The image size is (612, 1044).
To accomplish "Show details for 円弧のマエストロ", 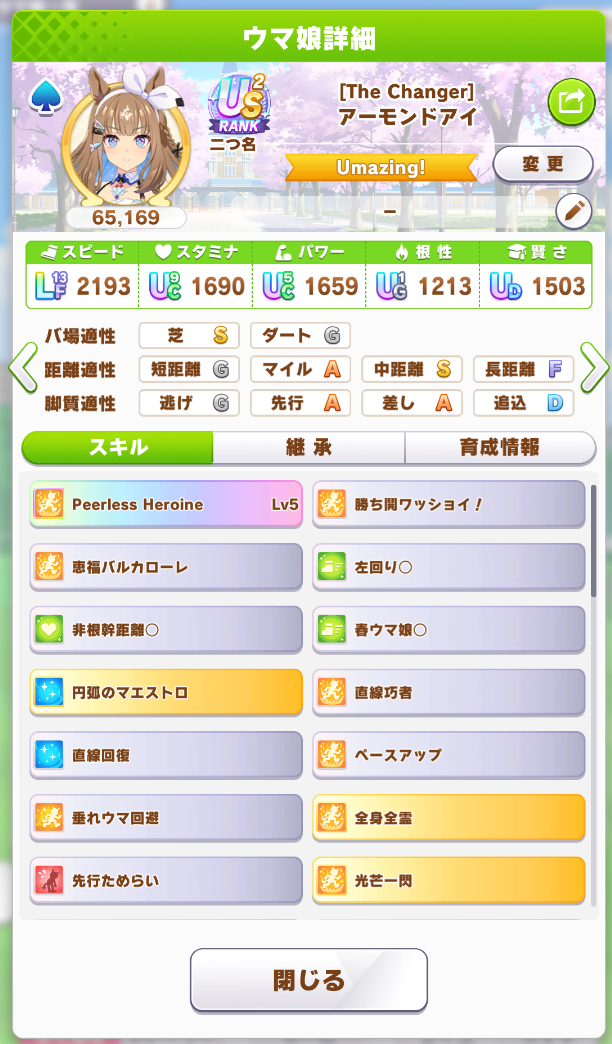I will pos(166,692).
